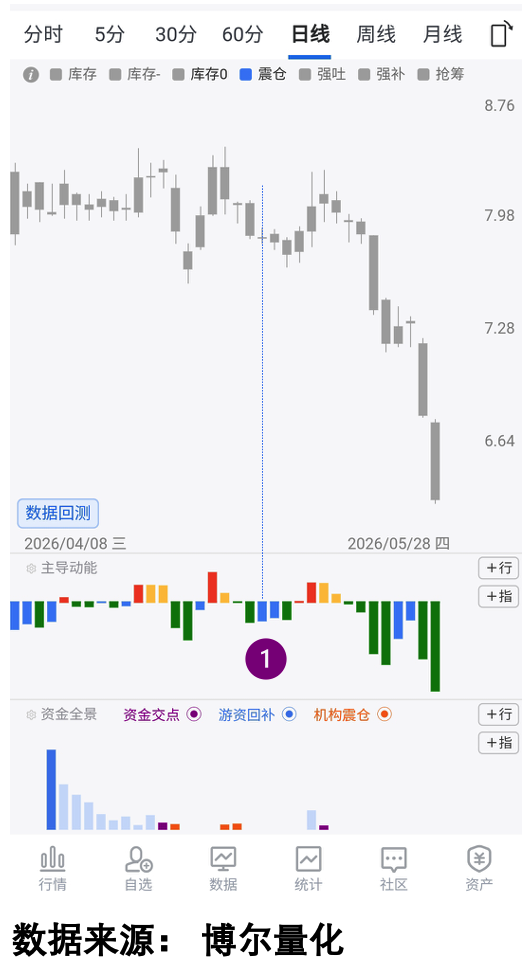
Task: Toggle the 资金交点 indicator
Action: coord(194,715)
